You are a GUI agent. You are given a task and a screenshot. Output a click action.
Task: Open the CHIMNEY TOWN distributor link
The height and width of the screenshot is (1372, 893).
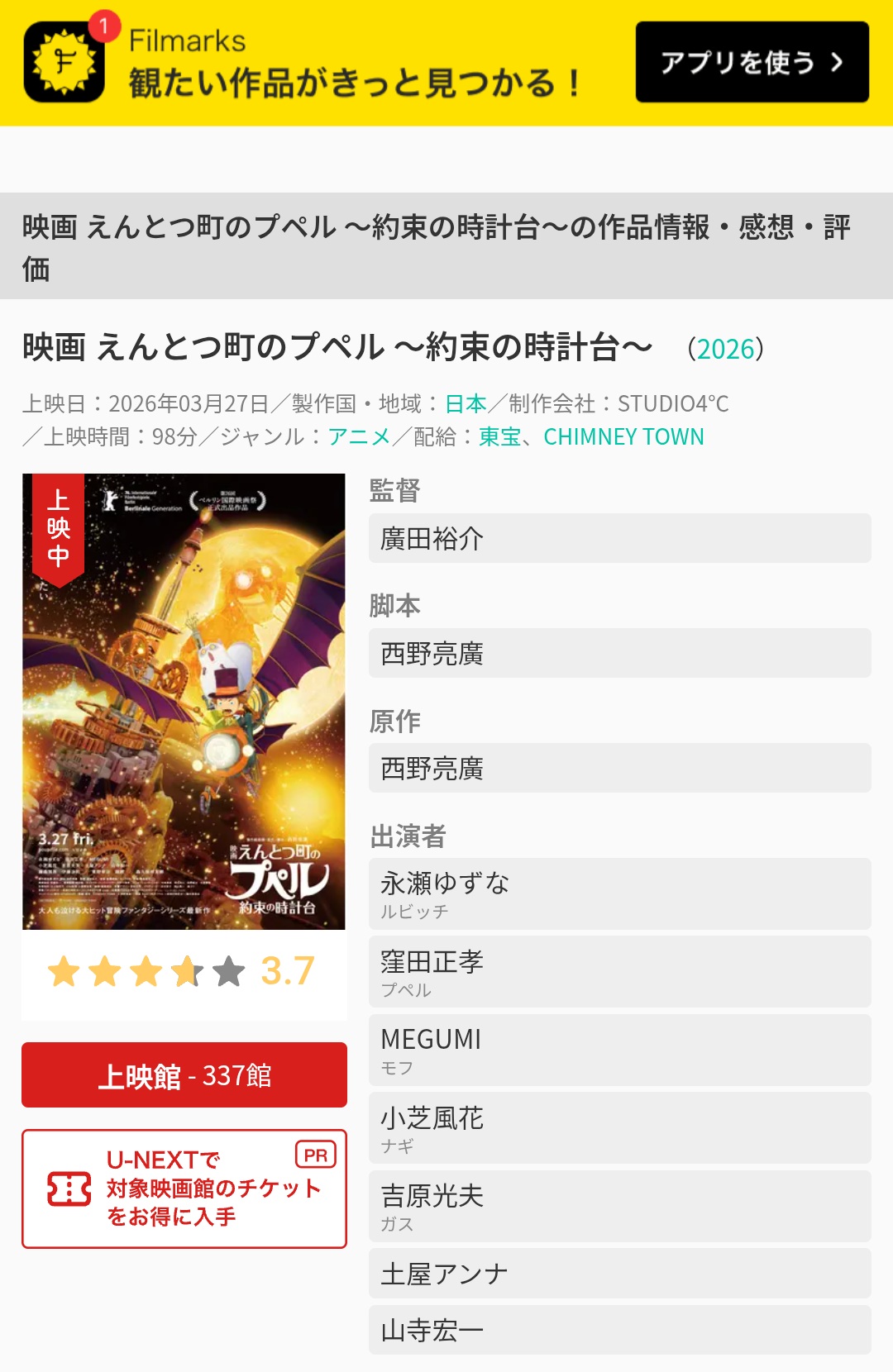pos(623,436)
